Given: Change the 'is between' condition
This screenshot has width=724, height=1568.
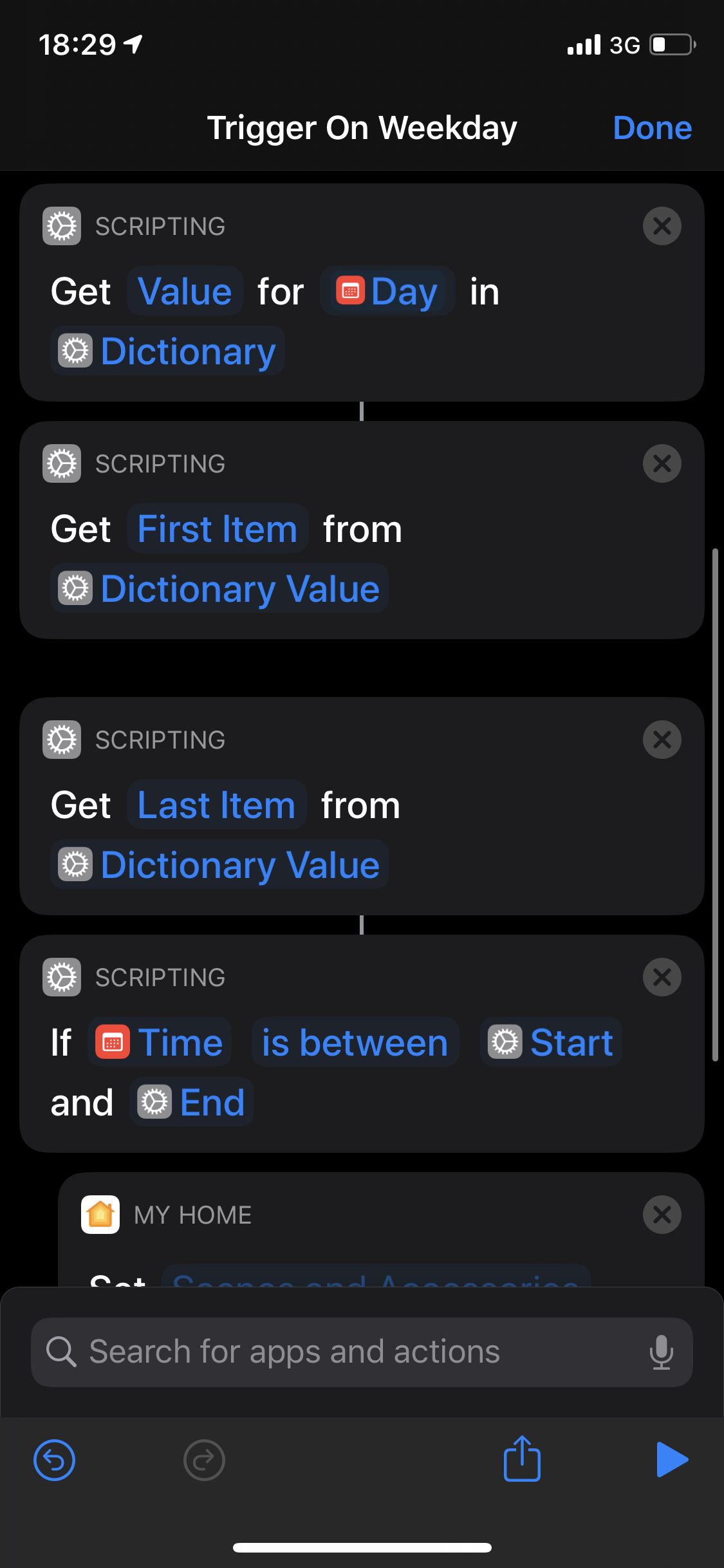Looking at the screenshot, I should click(355, 1043).
